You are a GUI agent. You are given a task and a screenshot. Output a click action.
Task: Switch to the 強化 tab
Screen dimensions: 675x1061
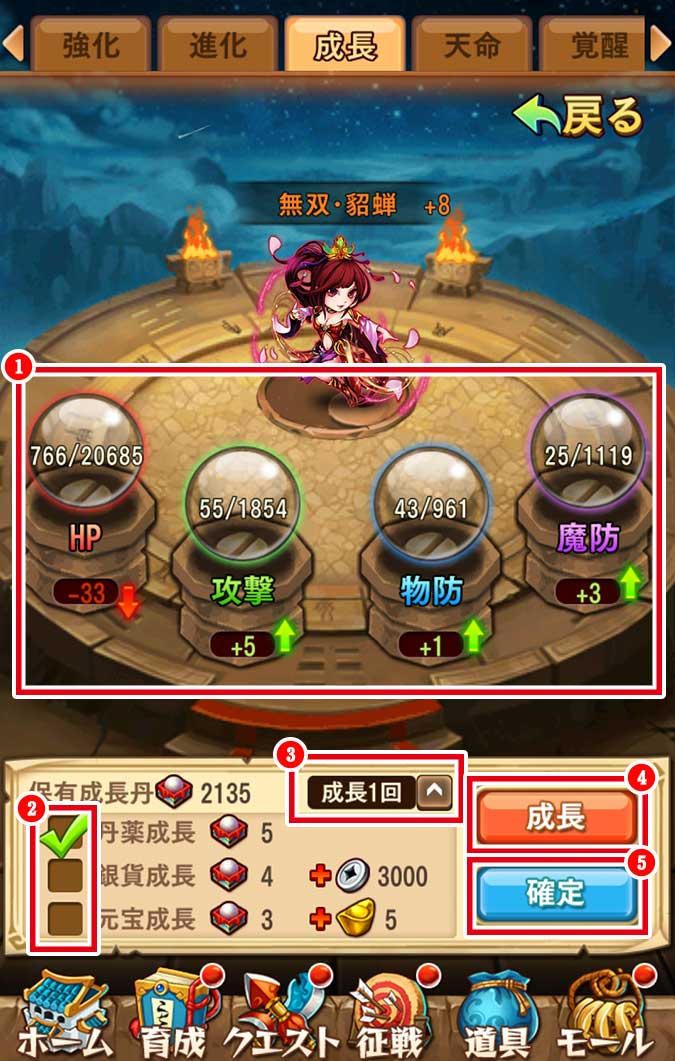point(90,46)
